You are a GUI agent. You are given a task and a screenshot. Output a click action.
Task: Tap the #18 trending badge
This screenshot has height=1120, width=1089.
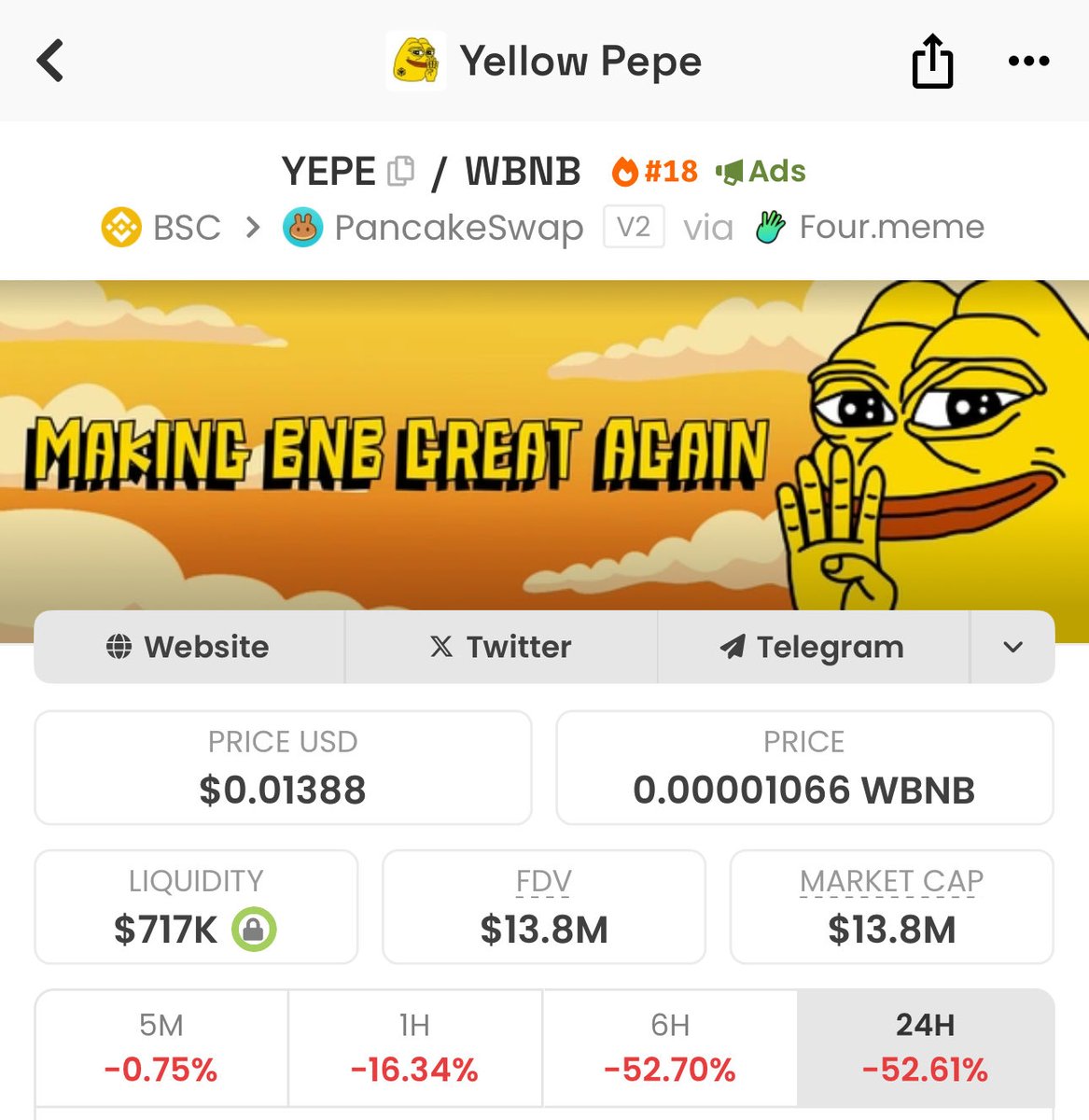655,172
